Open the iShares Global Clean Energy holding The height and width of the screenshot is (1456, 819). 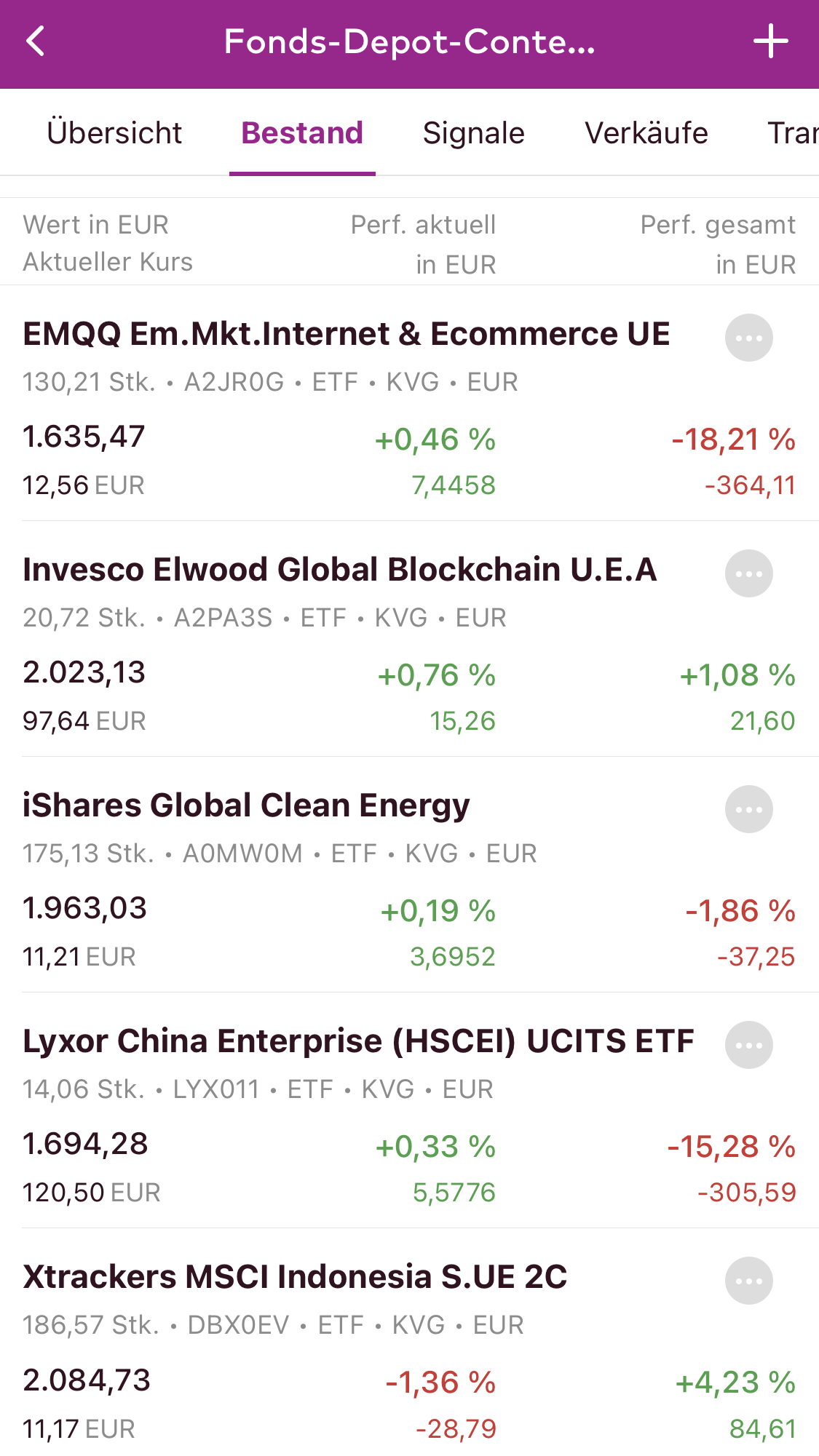tap(246, 806)
